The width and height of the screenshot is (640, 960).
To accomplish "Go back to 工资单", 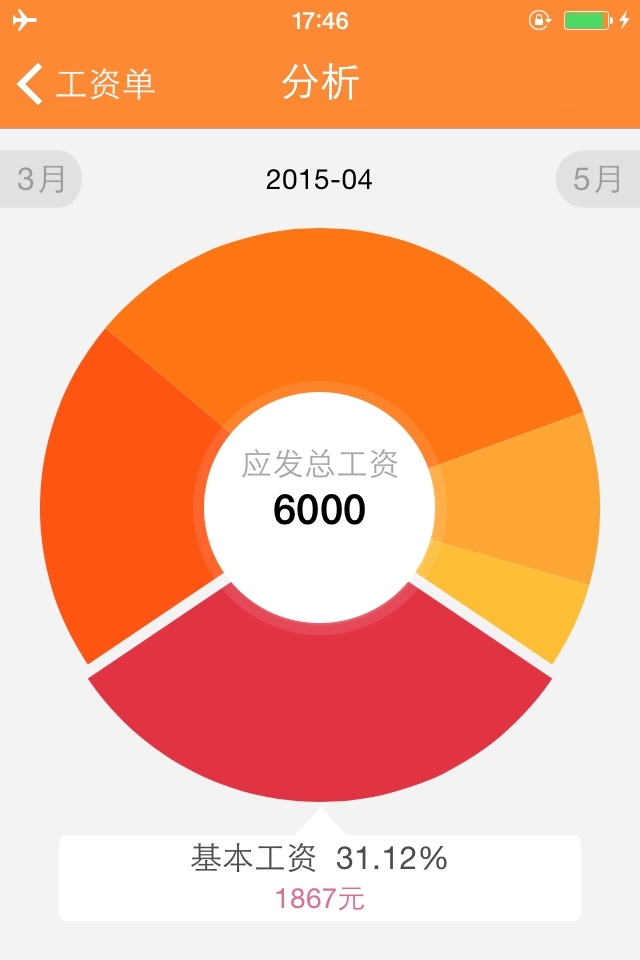I will tap(85, 84).
